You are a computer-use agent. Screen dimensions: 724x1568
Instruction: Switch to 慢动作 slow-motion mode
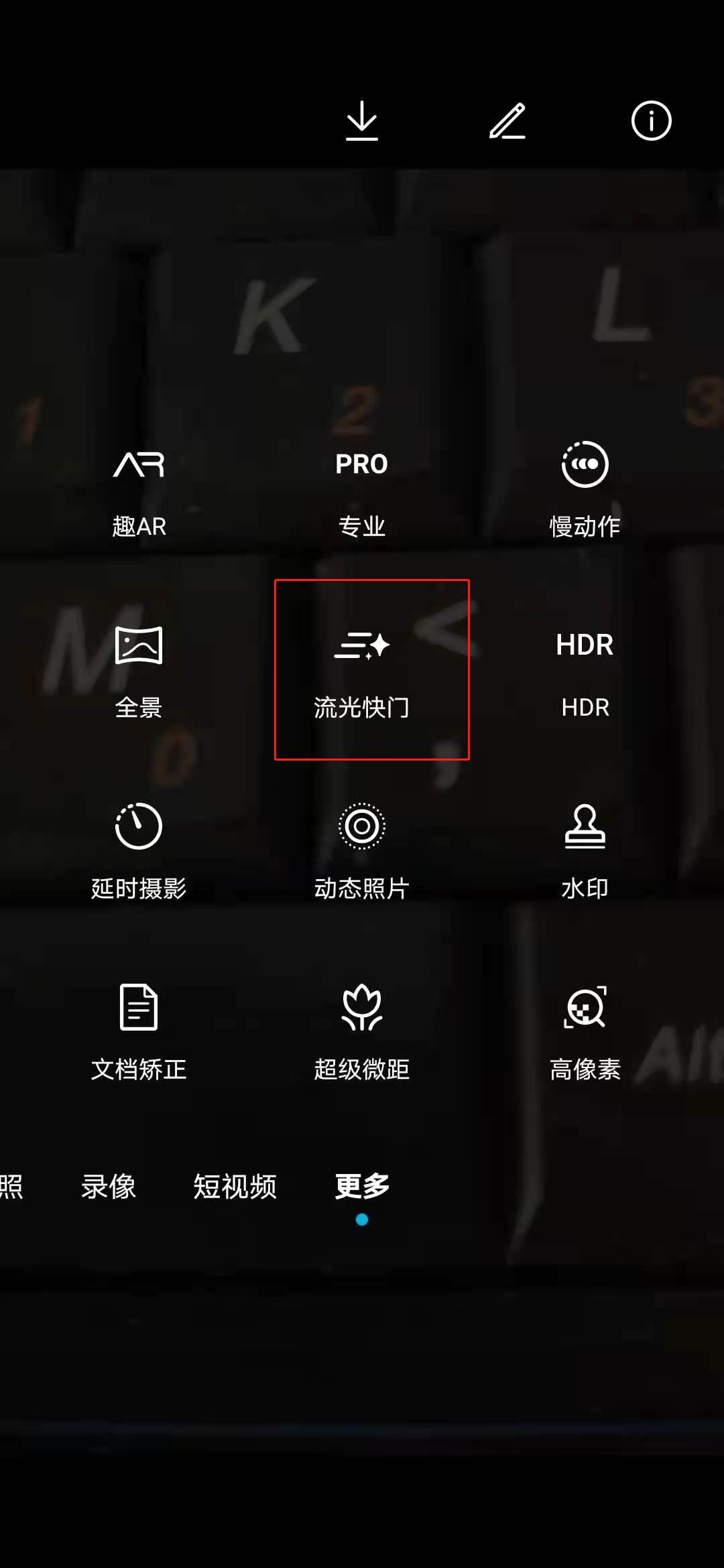click(585, 489)
